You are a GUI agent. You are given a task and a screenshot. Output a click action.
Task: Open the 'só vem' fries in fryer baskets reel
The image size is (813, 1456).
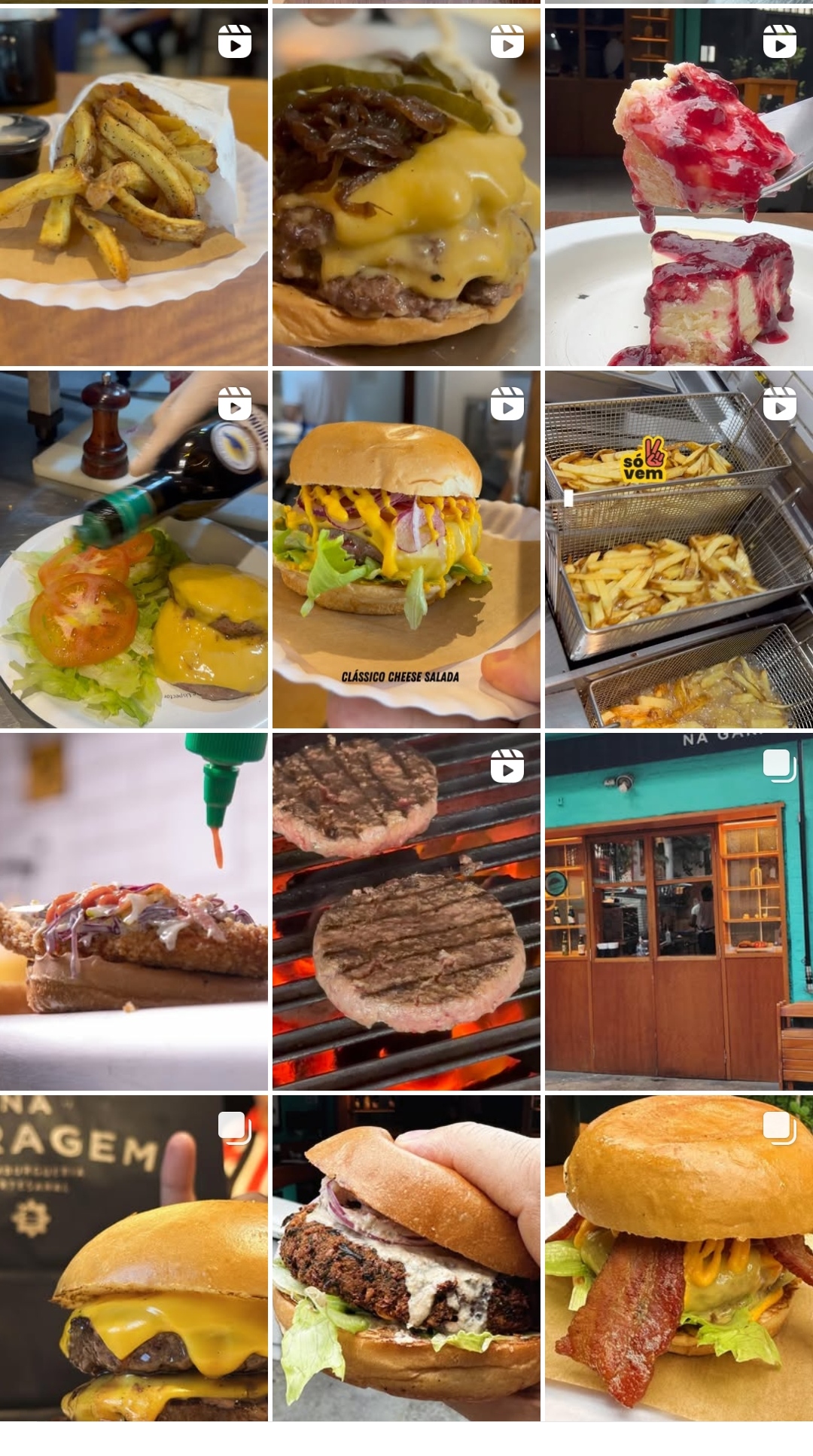click(x=678, y=549)
